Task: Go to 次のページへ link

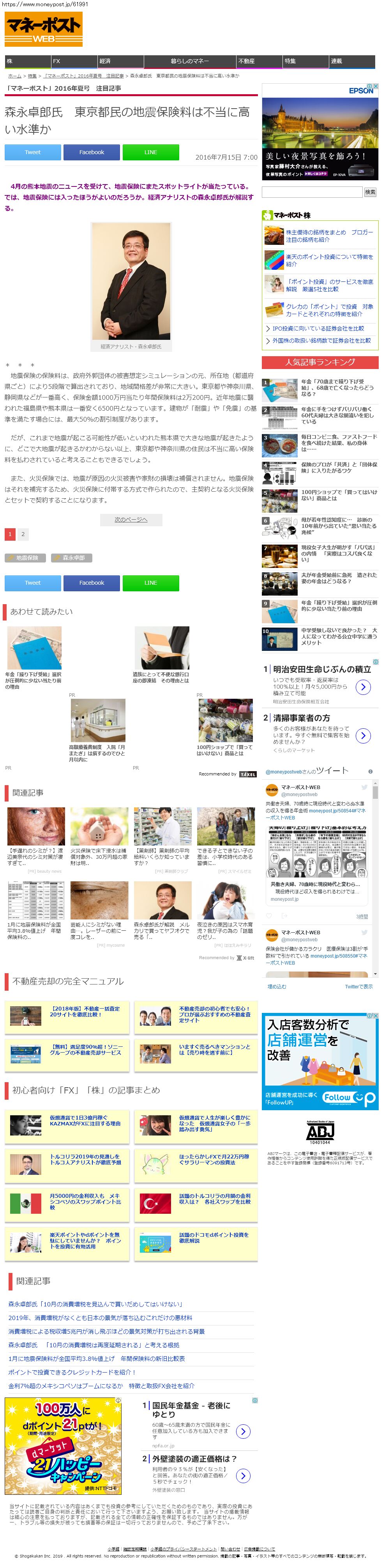Action: (131, 519)
